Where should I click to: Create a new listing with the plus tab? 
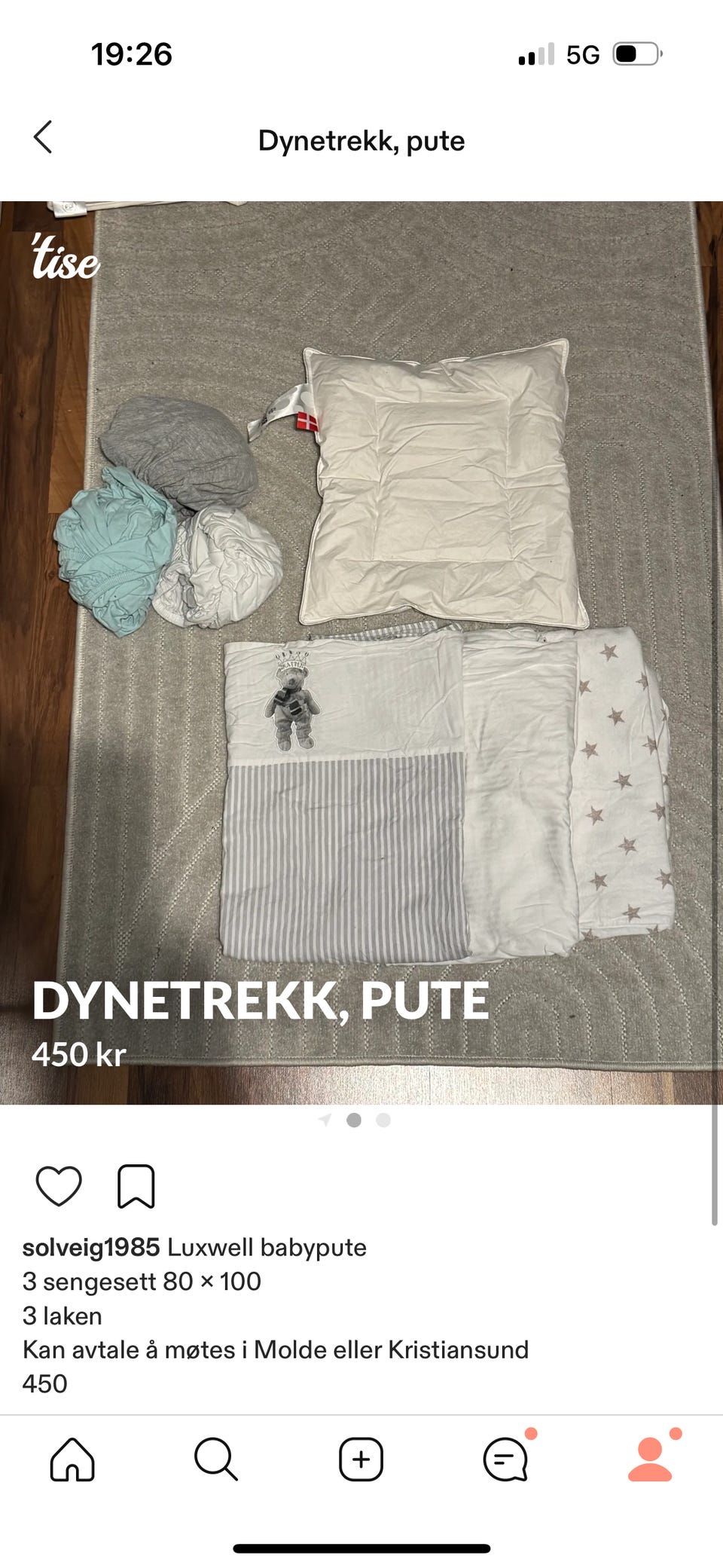pyautogui.click(x=361, y=1459)
